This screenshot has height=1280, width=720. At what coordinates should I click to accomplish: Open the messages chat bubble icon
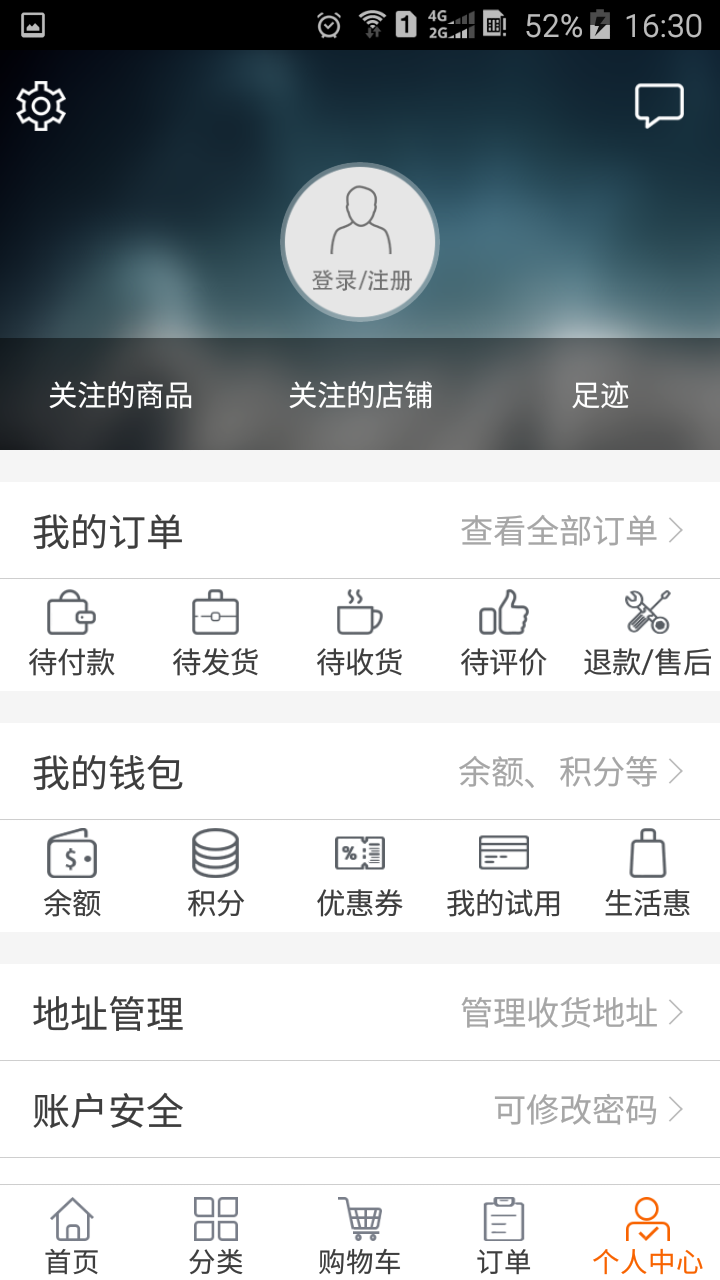(x=659, y=105)
